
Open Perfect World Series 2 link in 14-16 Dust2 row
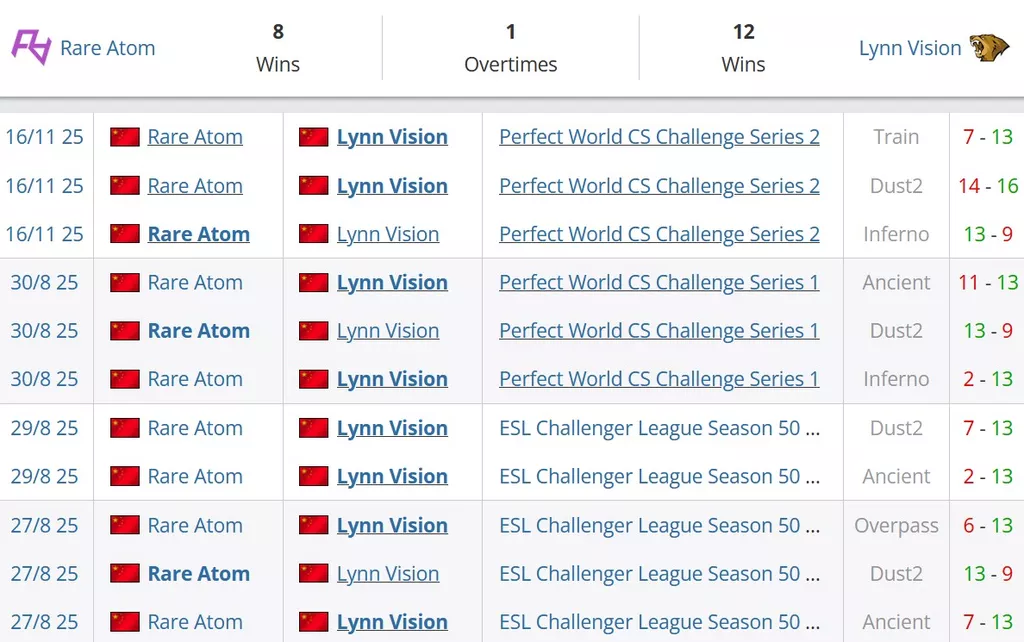(x=659, y=186)
